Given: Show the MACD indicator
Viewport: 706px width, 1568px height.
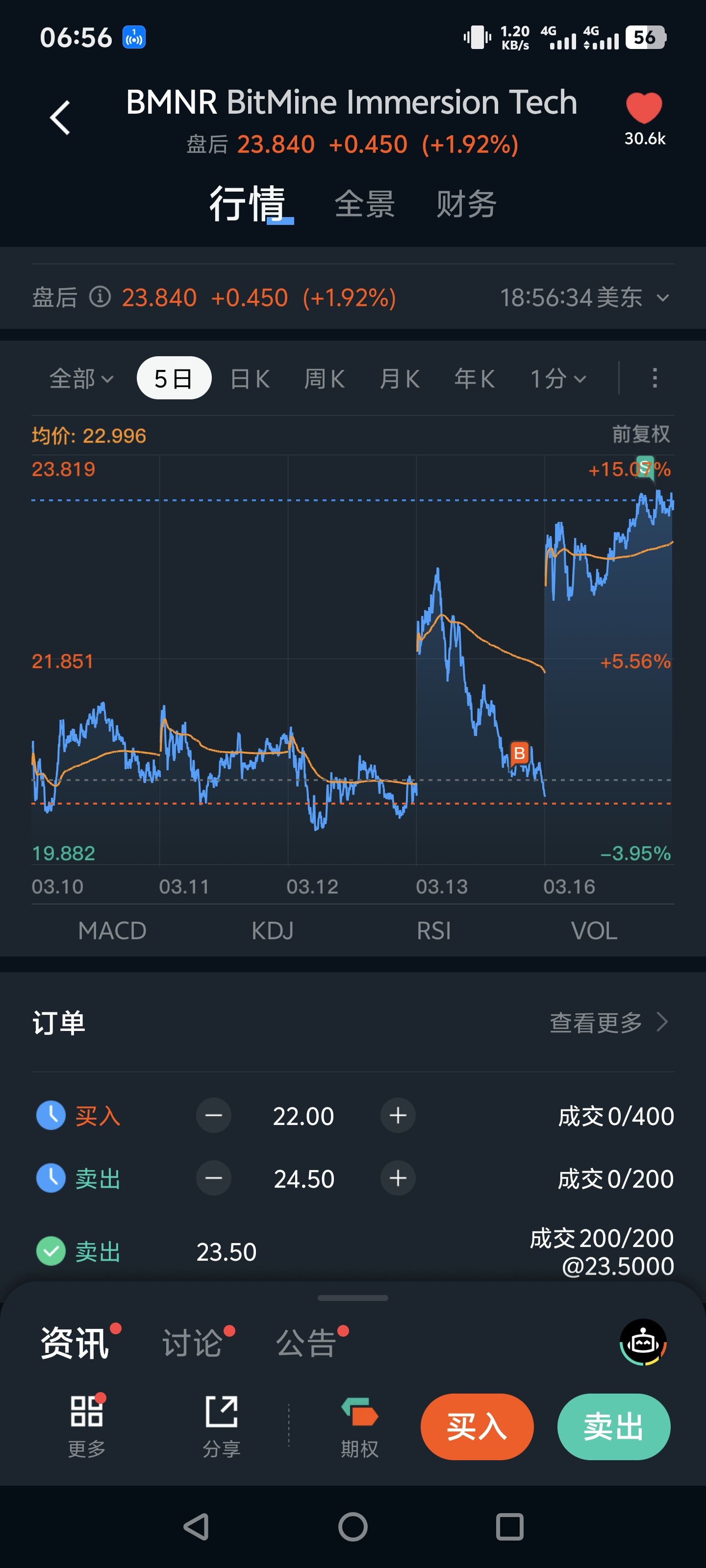Looking at the screenshot, I should tap(112, 931).
